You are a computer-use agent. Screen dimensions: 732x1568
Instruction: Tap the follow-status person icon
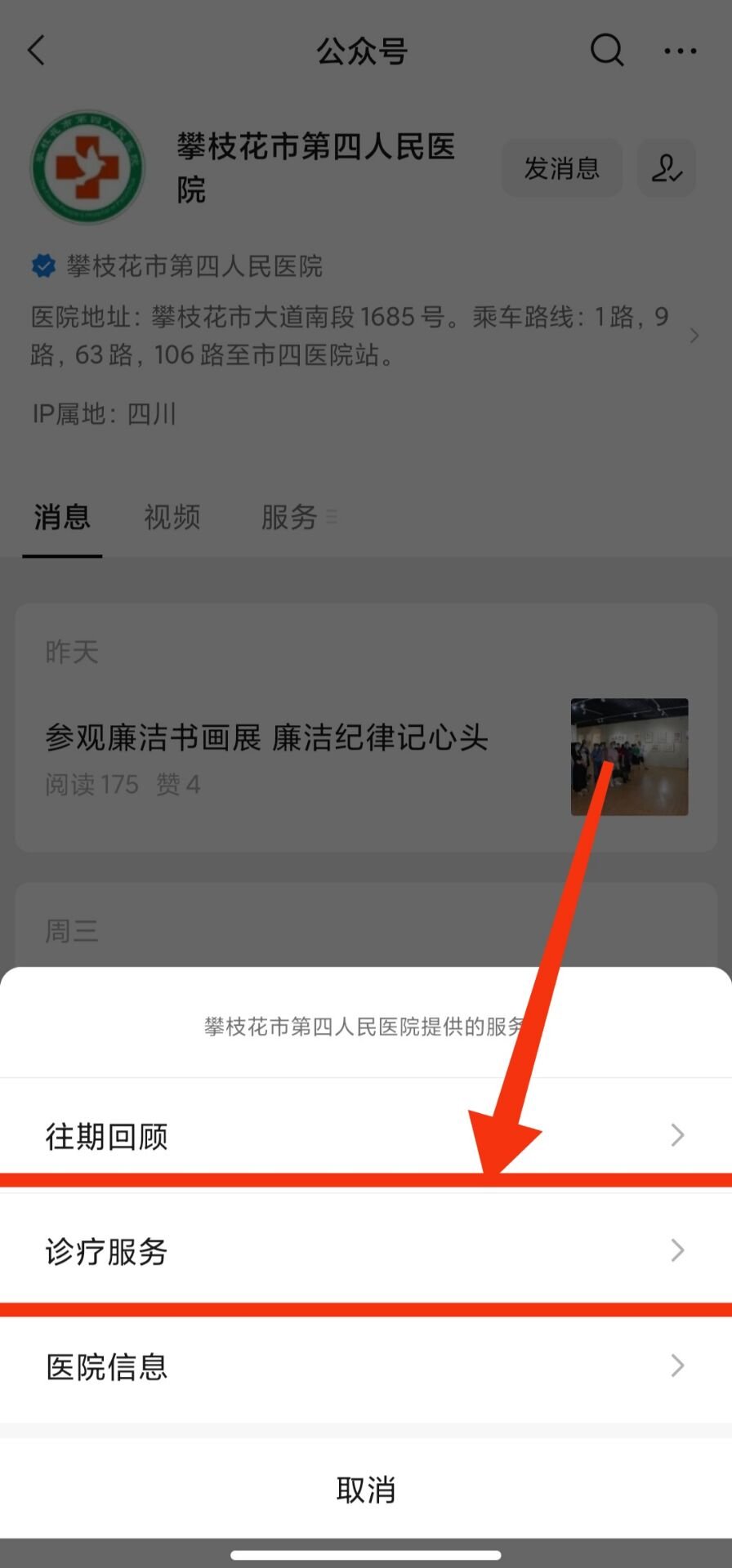tap(666, 168)
